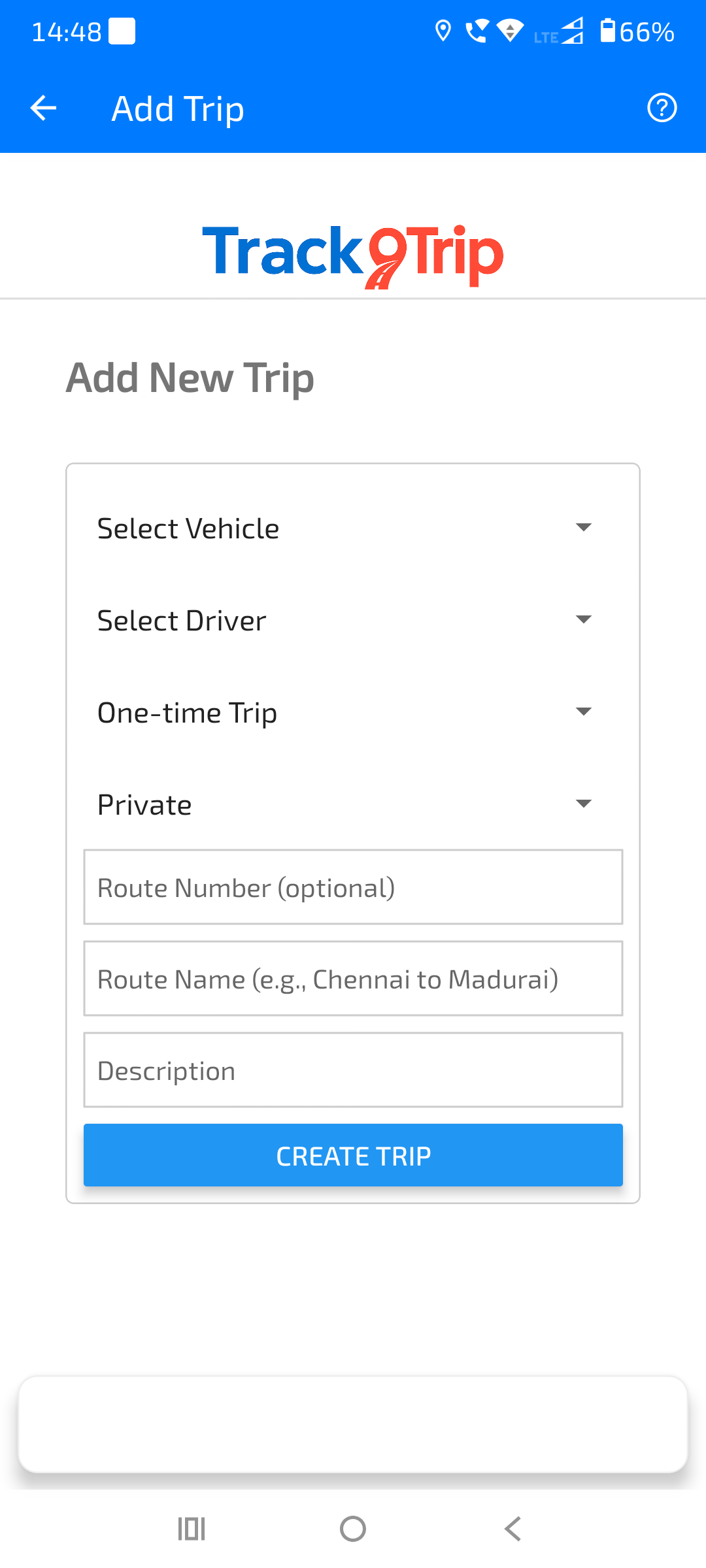Tap the Add Trip title text
Image resolution: width=706 pixels, height=1568 pixels.
coord(177,108)
